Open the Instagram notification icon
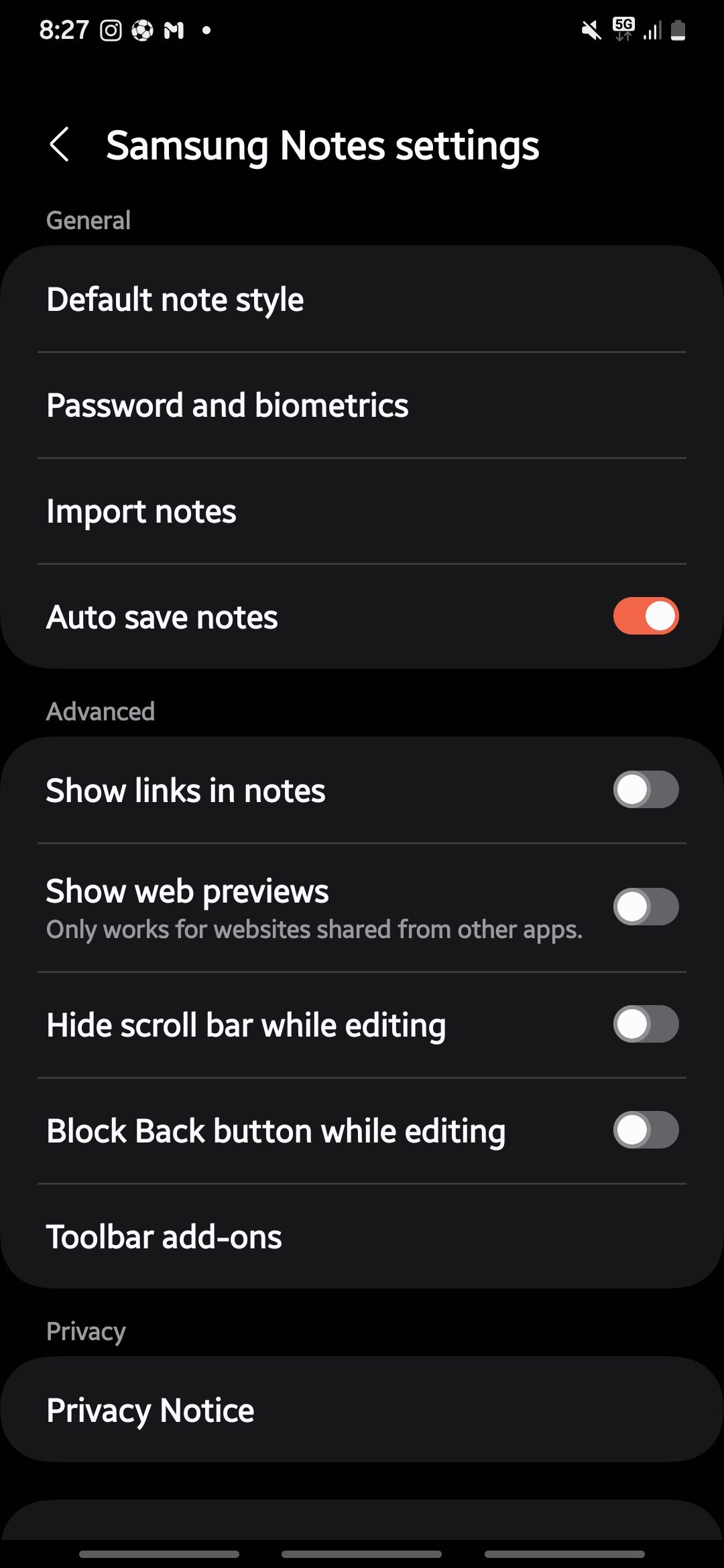The height and width of the screenshot is (1568, 724). pos(113,29)
